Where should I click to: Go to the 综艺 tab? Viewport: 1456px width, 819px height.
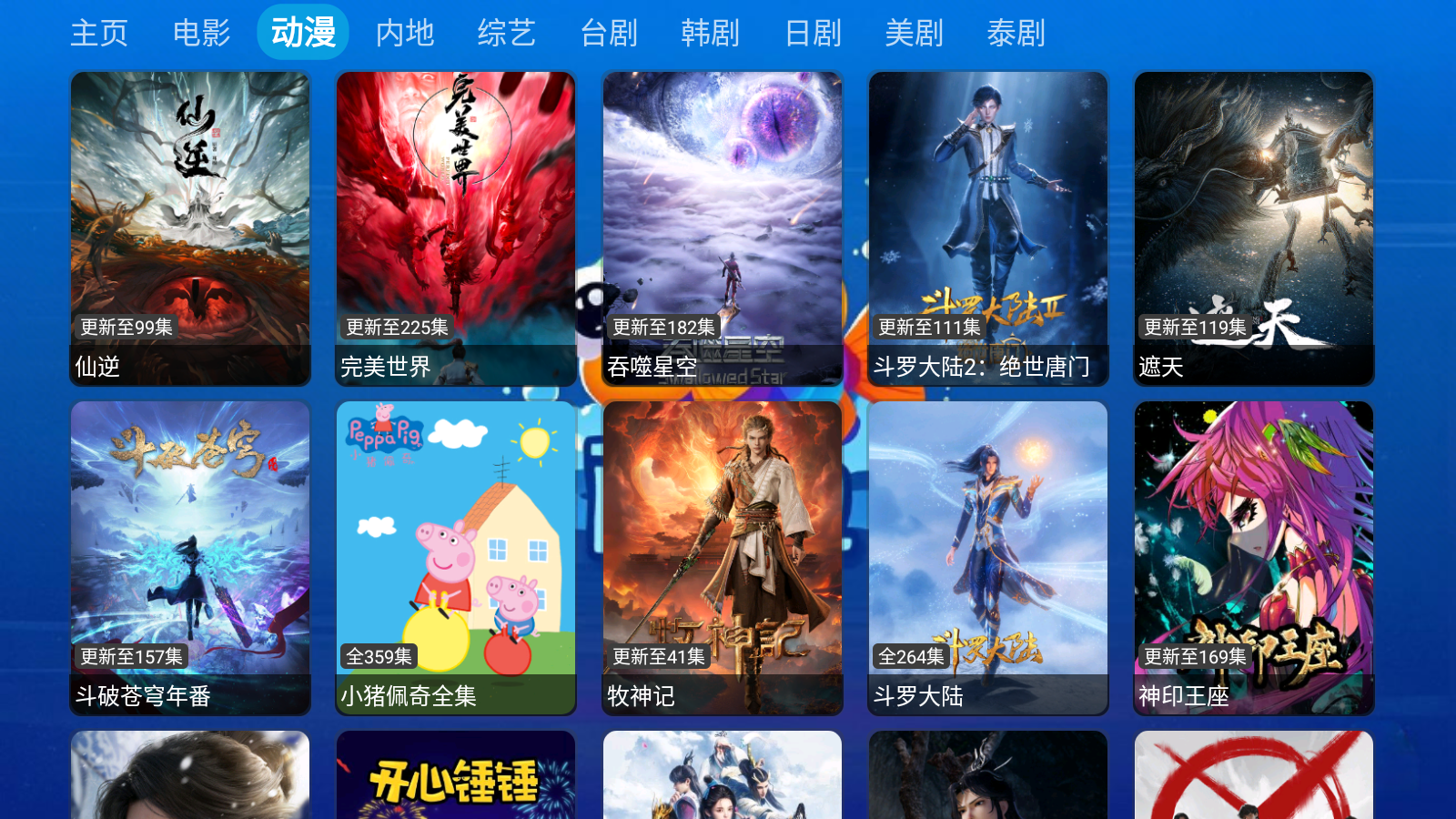507,34
